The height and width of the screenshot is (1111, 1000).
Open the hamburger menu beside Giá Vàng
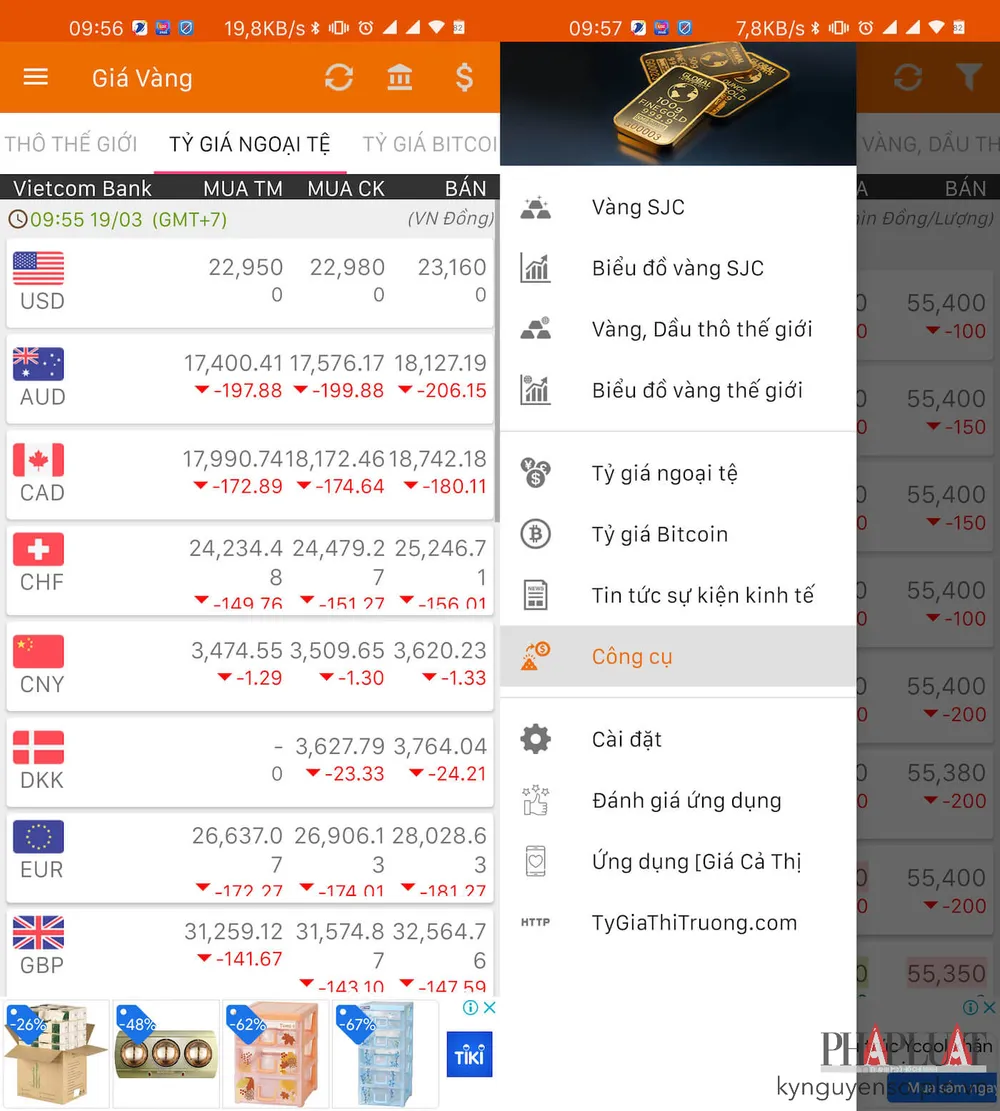pos(36,77)
